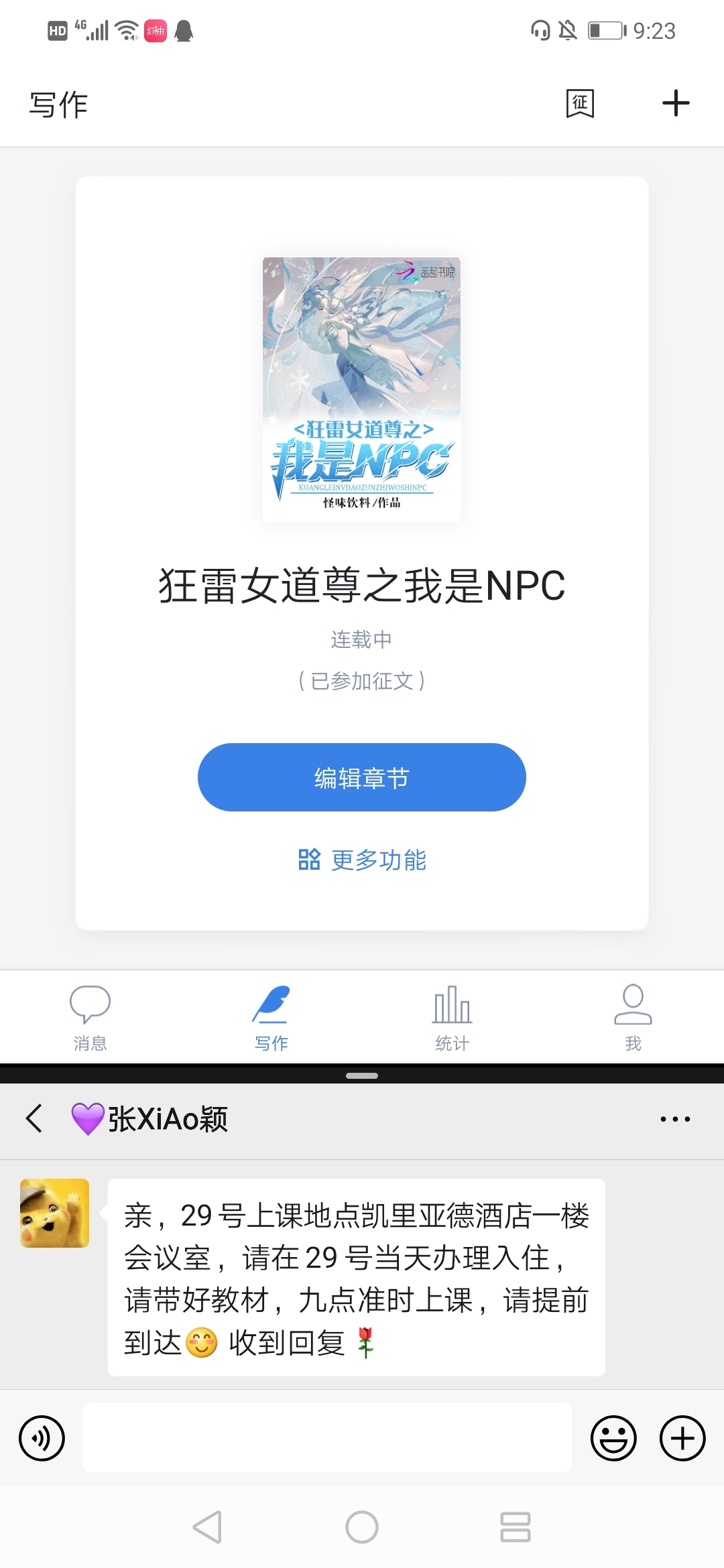
Task: Focus the chat message text field
Action: (327, 1438)
